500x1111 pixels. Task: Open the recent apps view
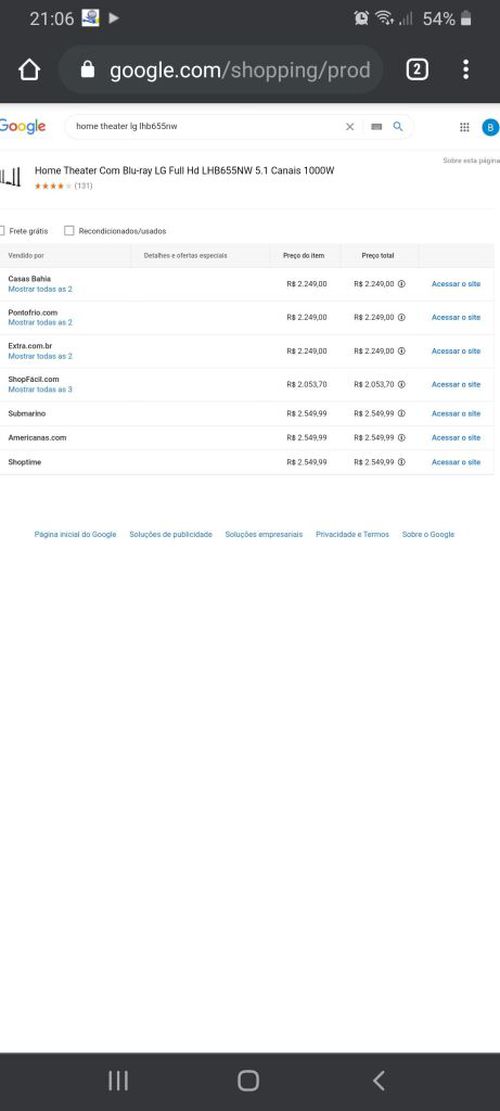coord(118,1081)
